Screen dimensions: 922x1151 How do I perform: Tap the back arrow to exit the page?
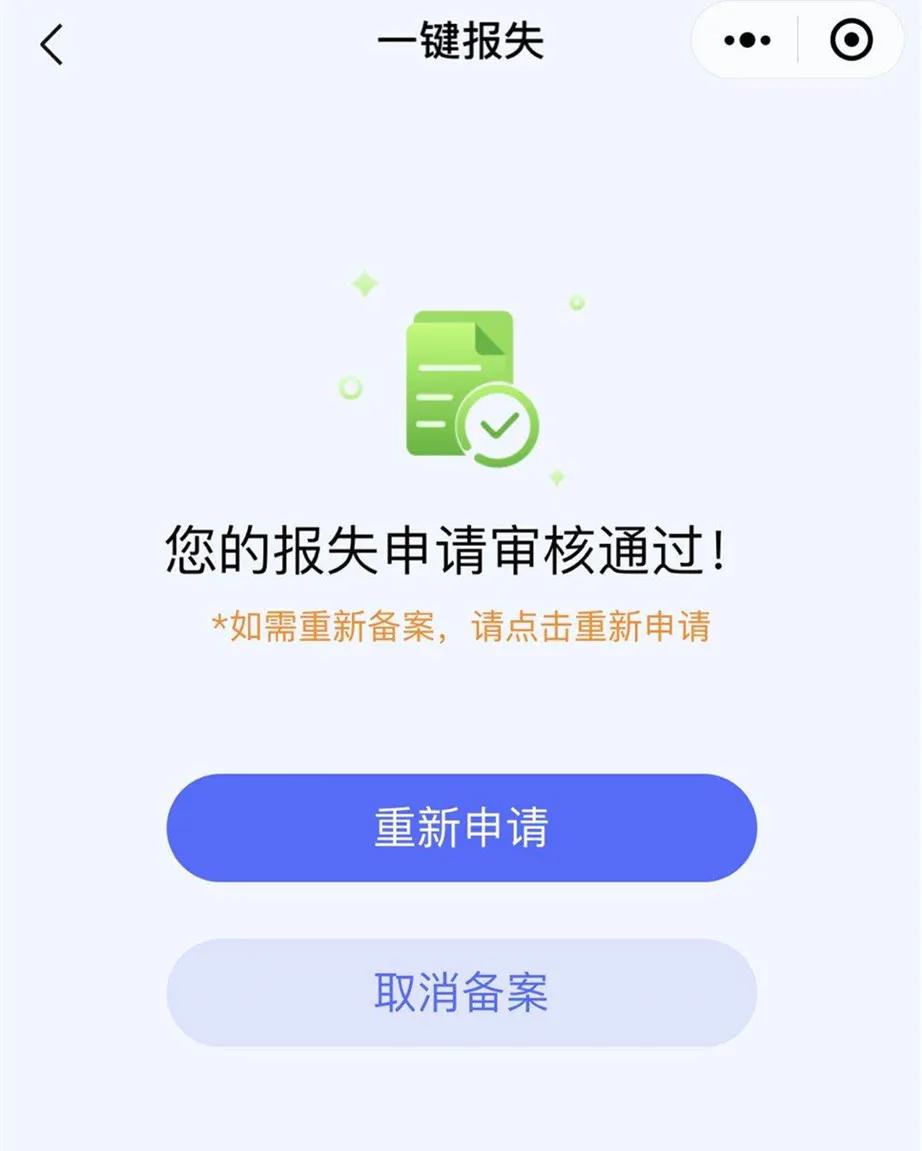(50, 42)
